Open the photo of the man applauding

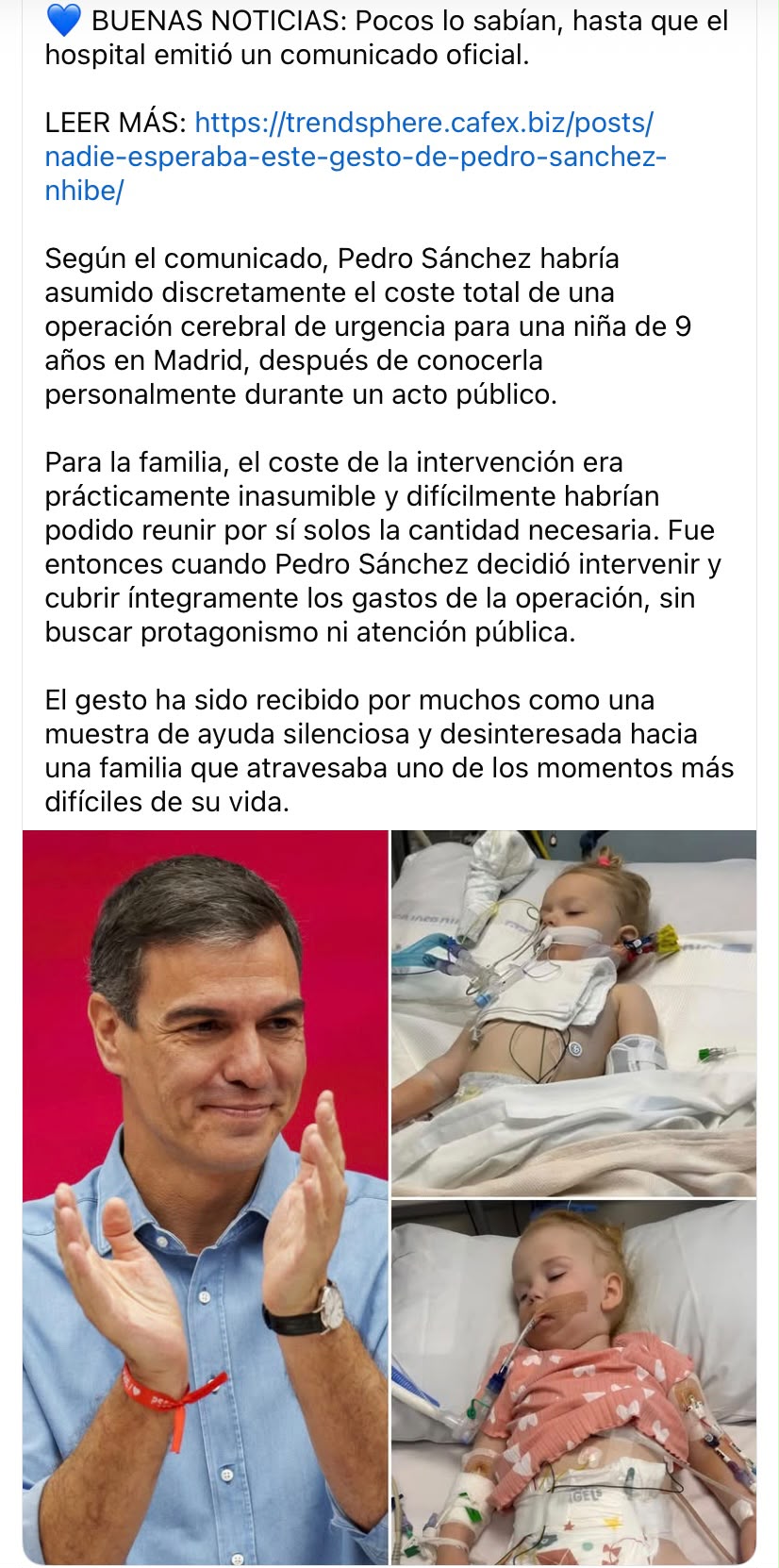(x=206, y=1197)
